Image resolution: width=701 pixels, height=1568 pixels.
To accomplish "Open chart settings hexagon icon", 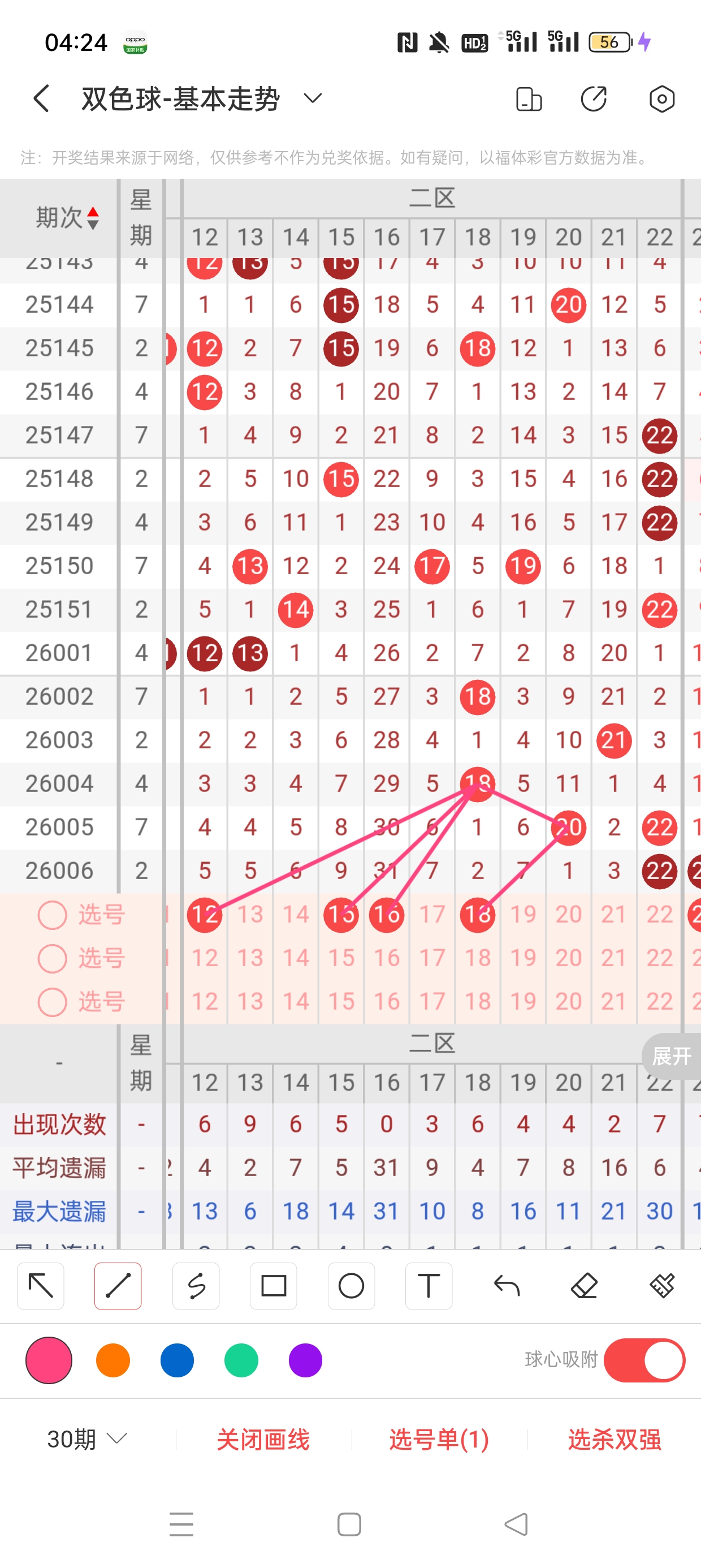I will click(661, 98).
